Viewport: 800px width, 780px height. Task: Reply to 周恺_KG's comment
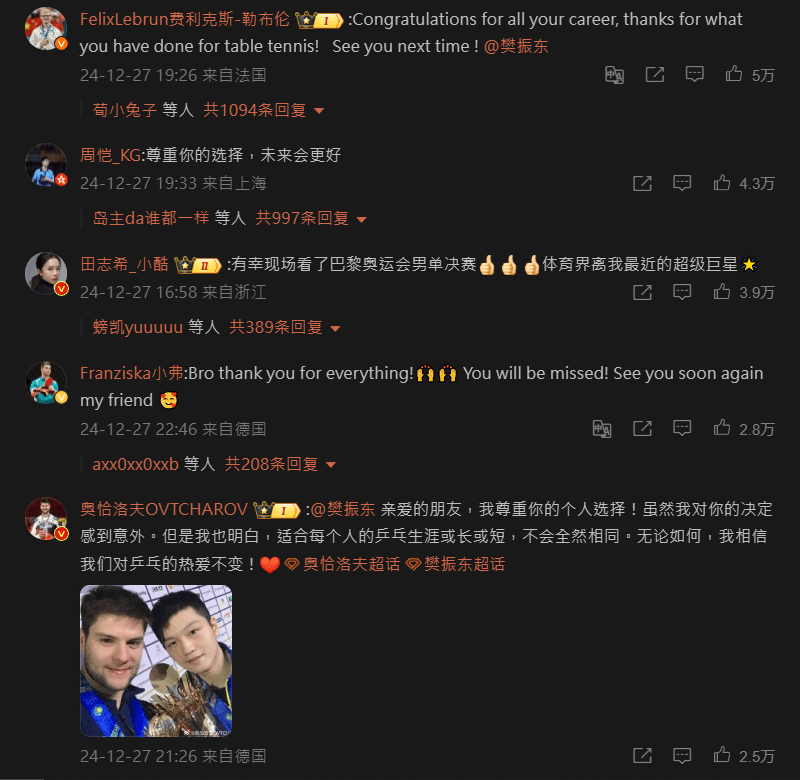pos(682,183)
